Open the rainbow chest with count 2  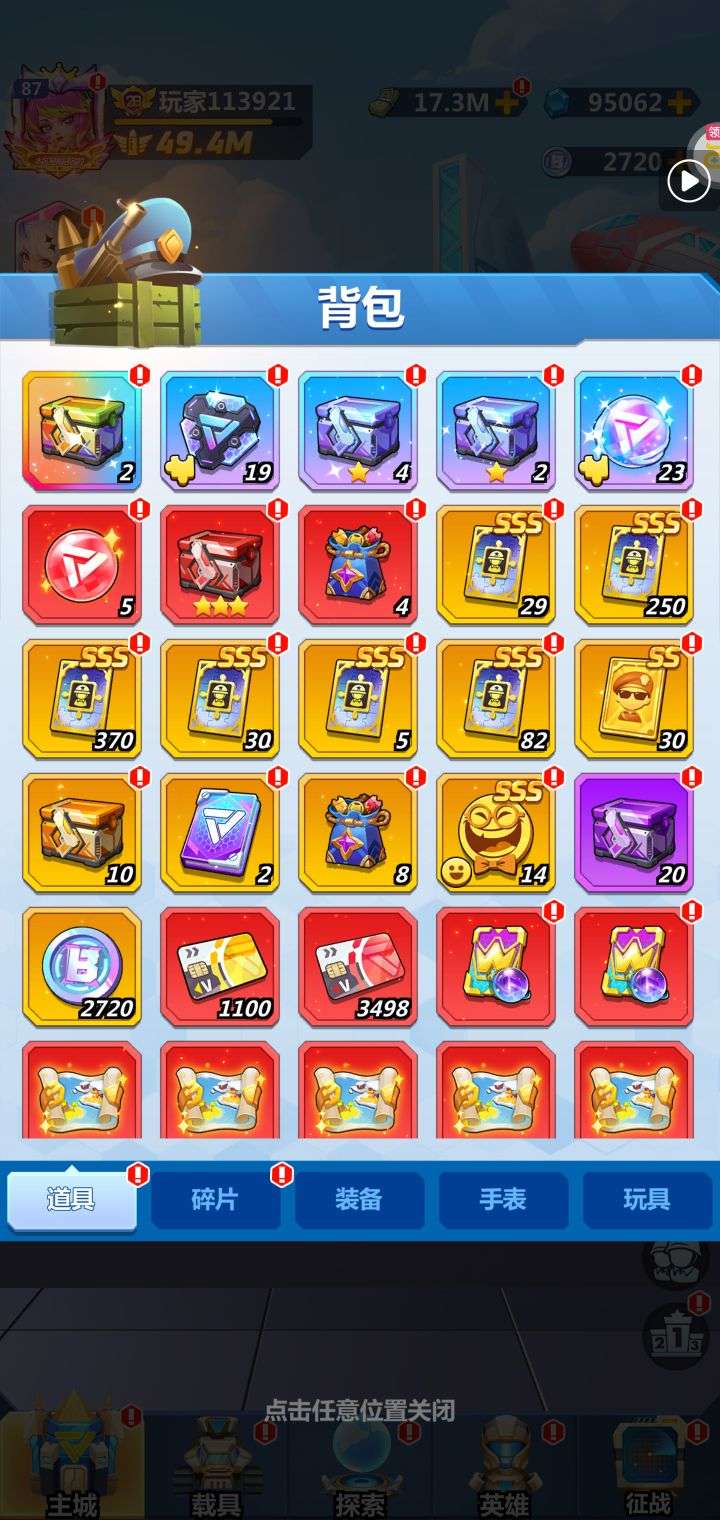pyautogui.click(x=82, y=431)
